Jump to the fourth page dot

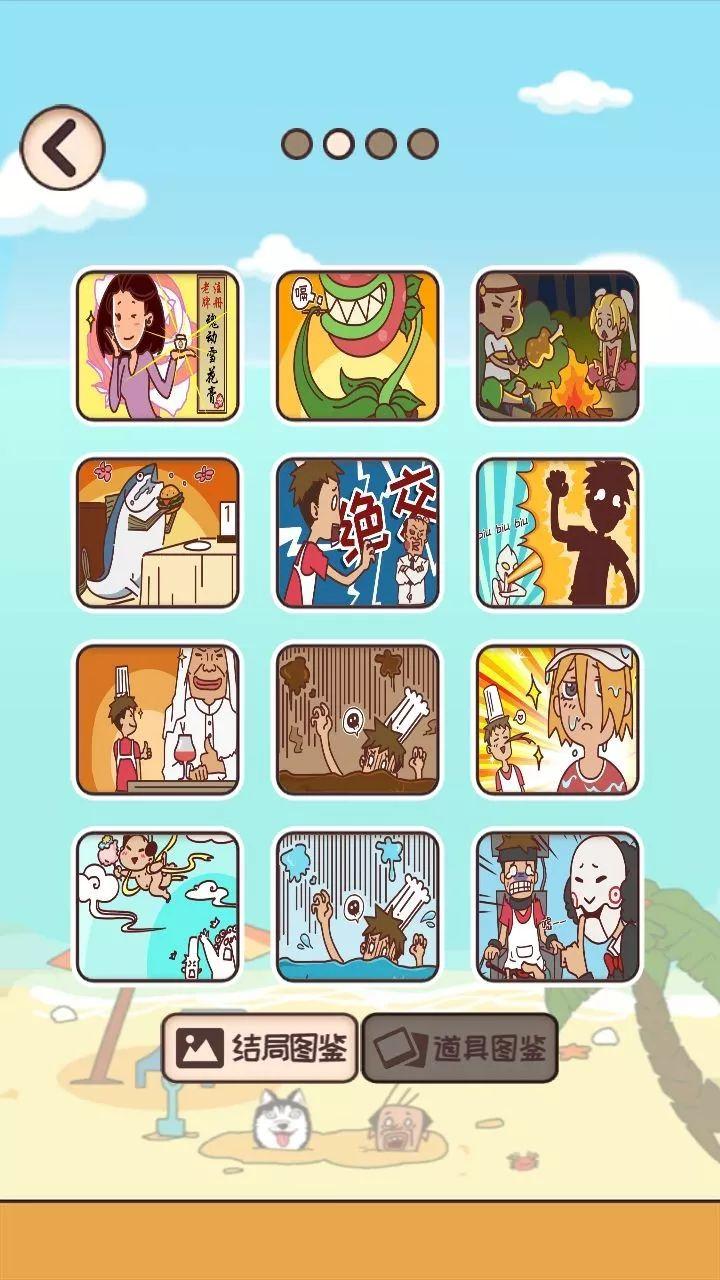pyautogui.click(x=422, y=144)
